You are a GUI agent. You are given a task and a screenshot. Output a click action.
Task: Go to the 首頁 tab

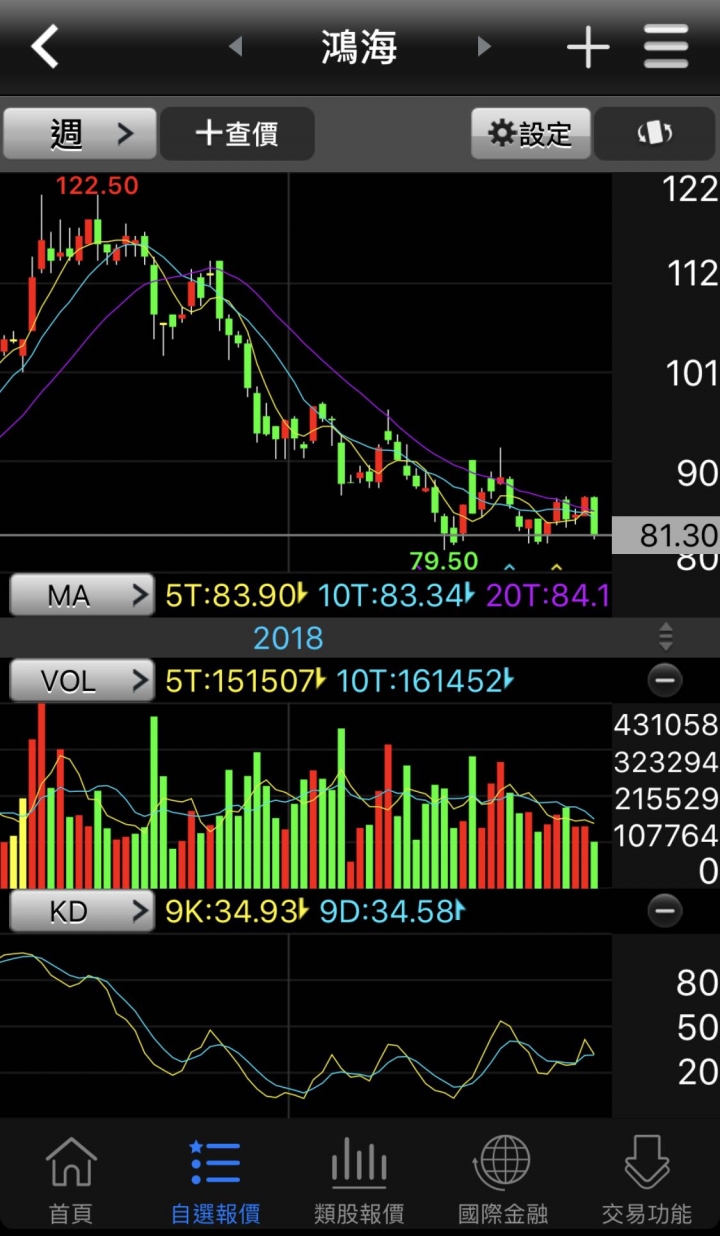pyautogui.click(x=71, y=1180)
